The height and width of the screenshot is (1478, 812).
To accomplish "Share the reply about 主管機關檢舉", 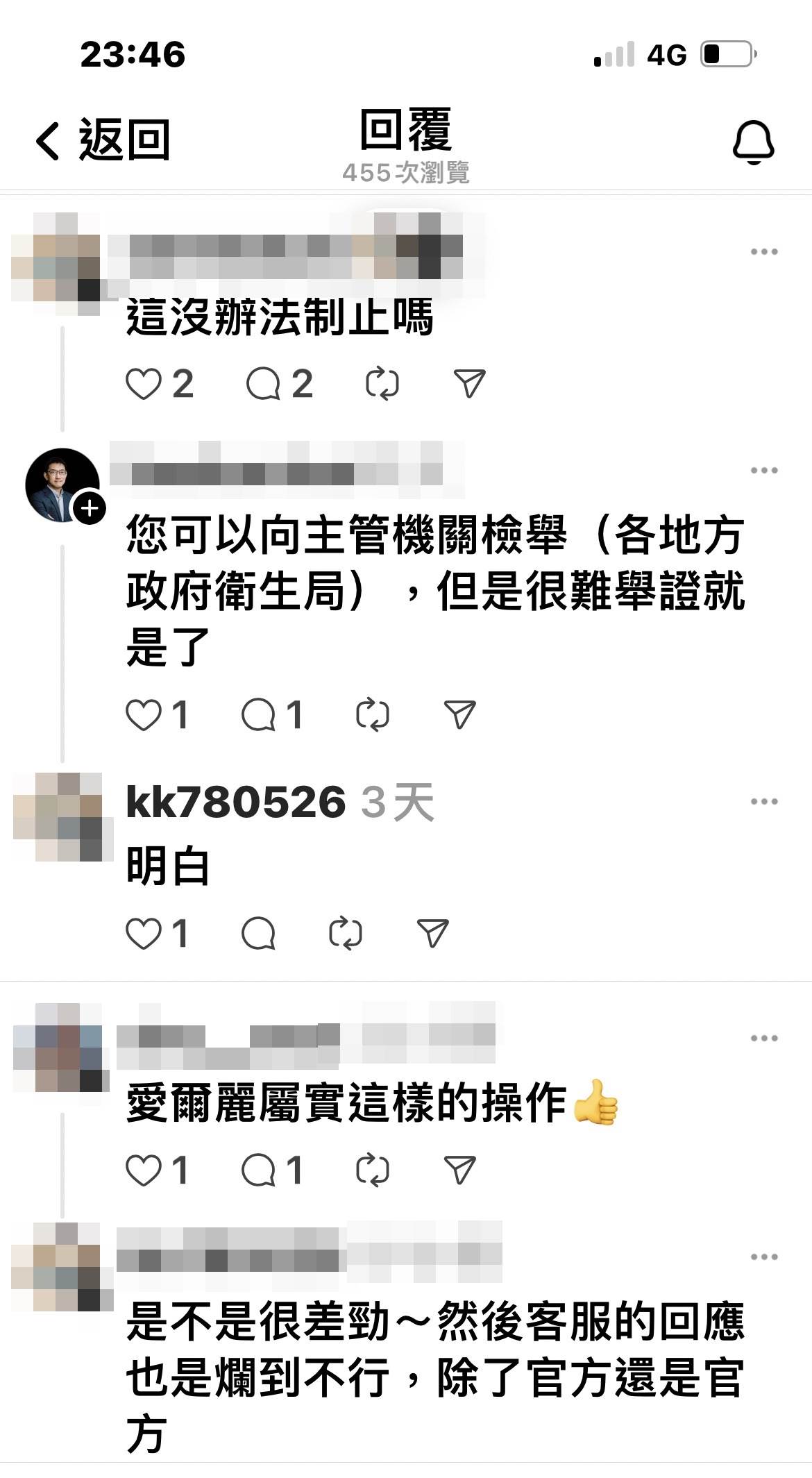I will click(x=459, y=715).
